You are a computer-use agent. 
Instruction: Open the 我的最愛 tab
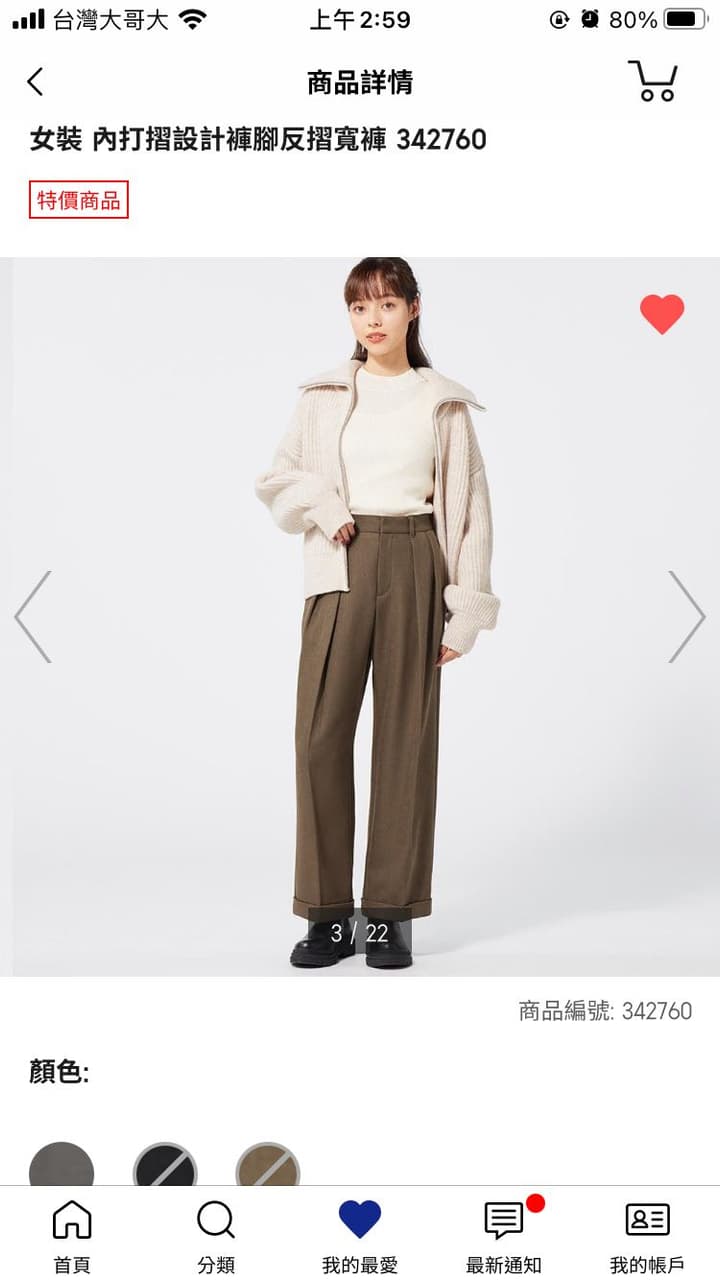click(x=360, y=1236)
